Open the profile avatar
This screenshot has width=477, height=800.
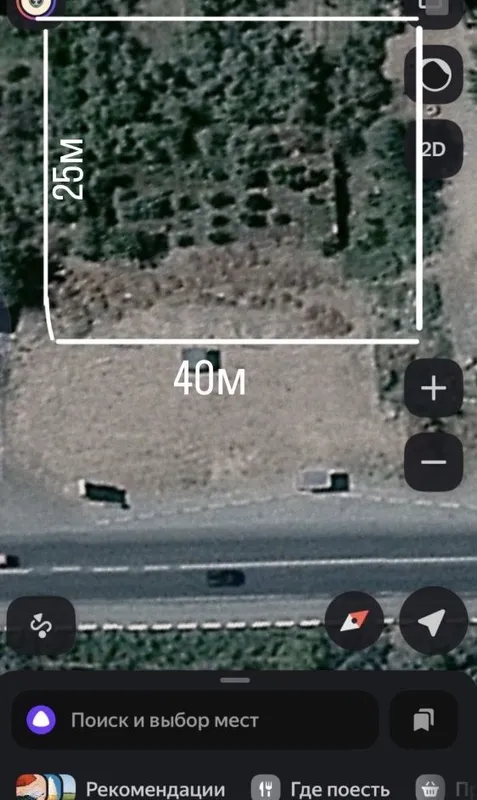point(36,8)
